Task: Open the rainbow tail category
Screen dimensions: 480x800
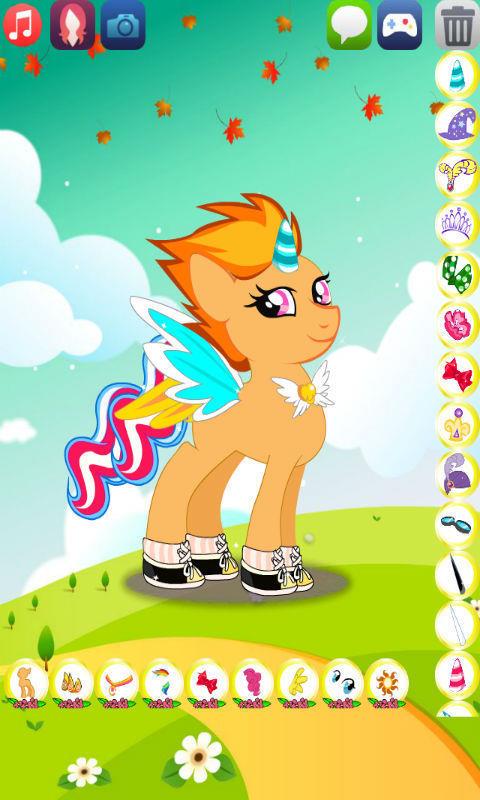Action: 162,683
